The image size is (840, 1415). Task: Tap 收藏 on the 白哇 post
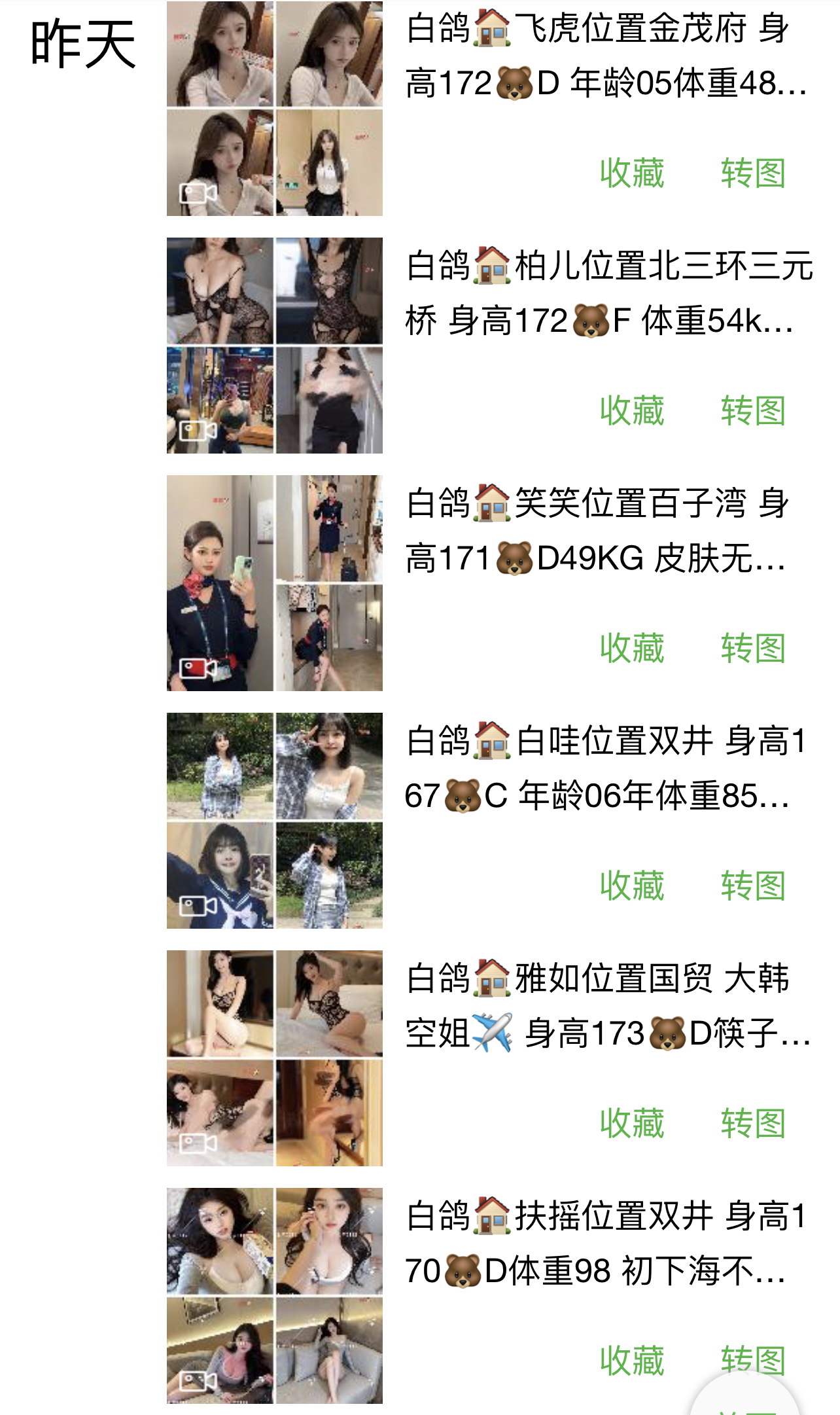click(x=632, y=886)
